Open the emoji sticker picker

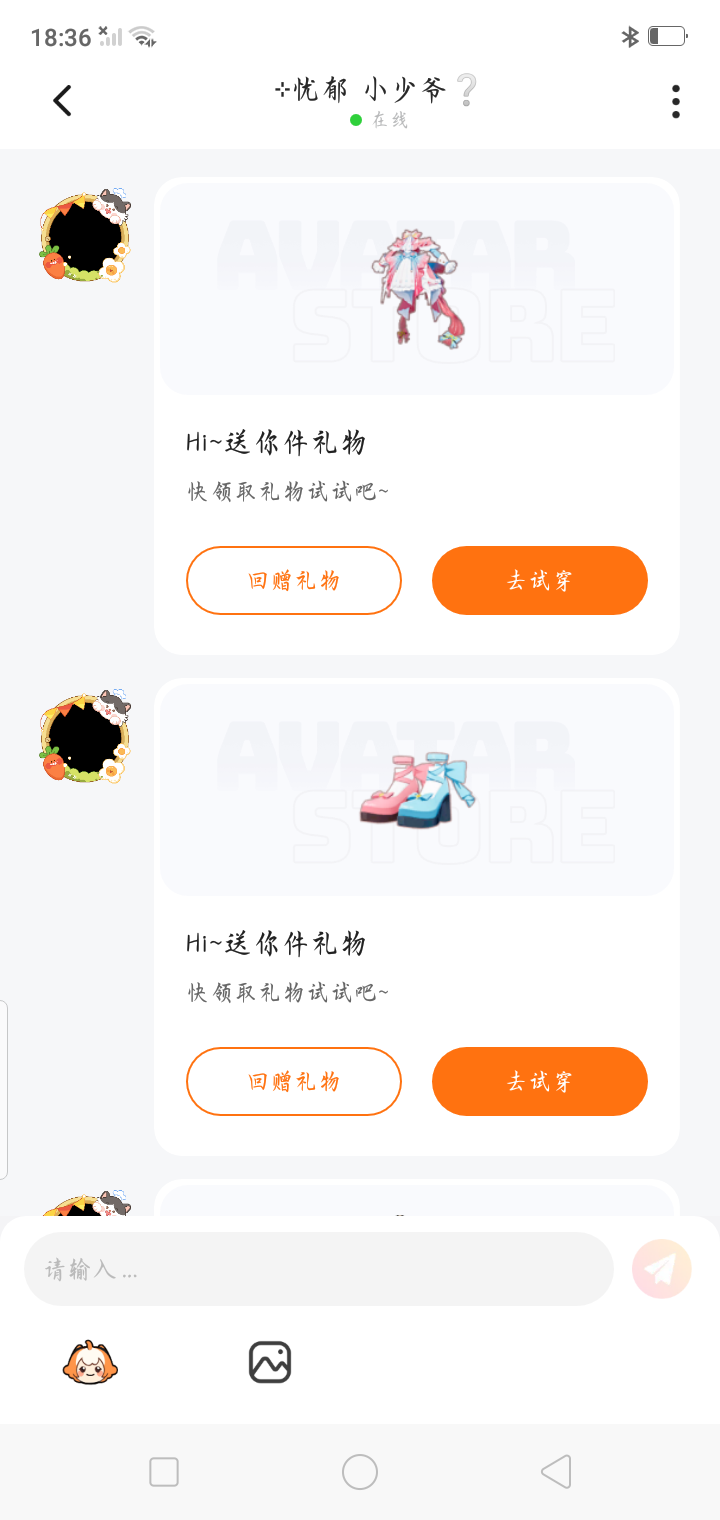click(91, 1362)
